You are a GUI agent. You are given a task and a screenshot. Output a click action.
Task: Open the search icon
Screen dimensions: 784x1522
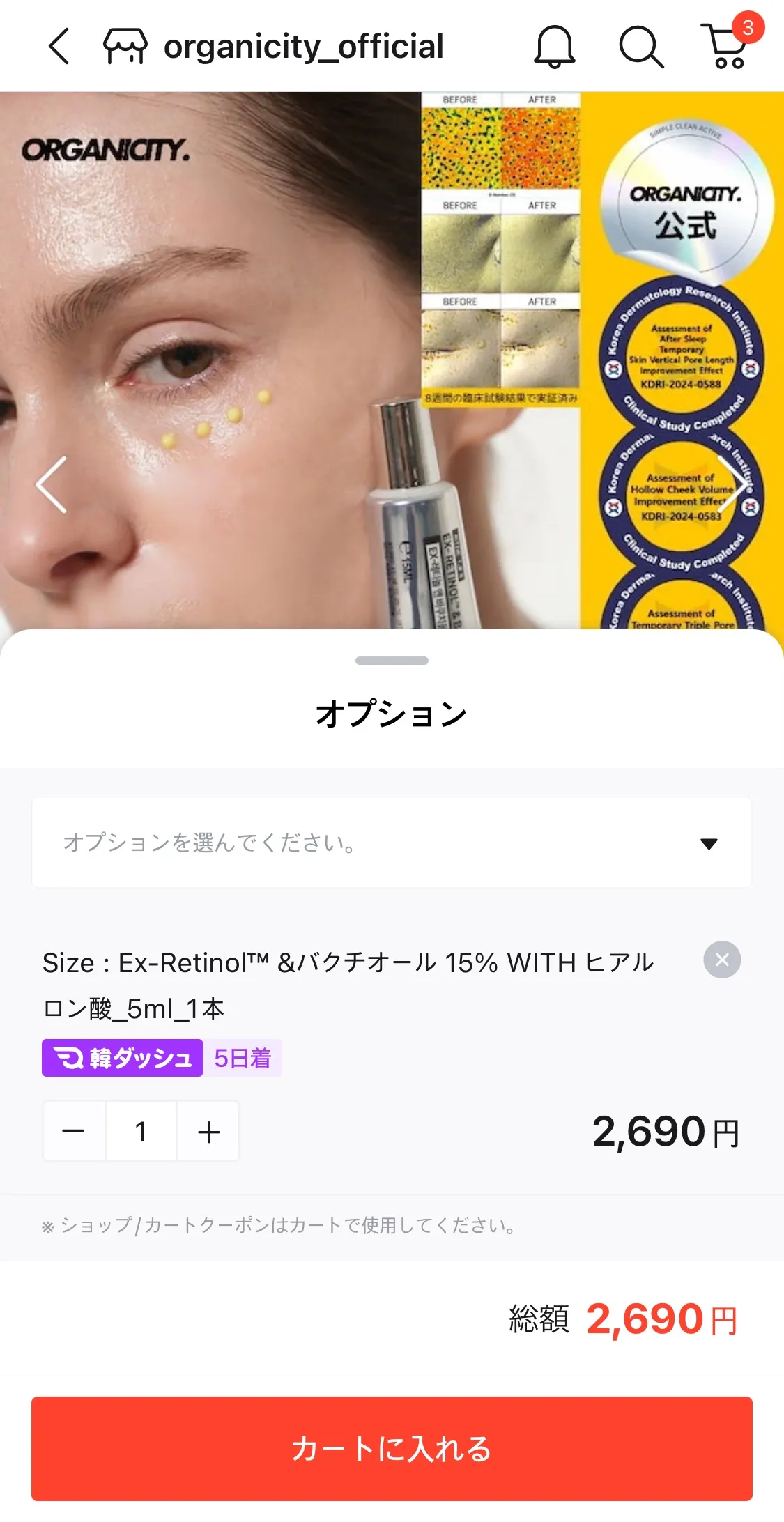click(x=640, y=47)
